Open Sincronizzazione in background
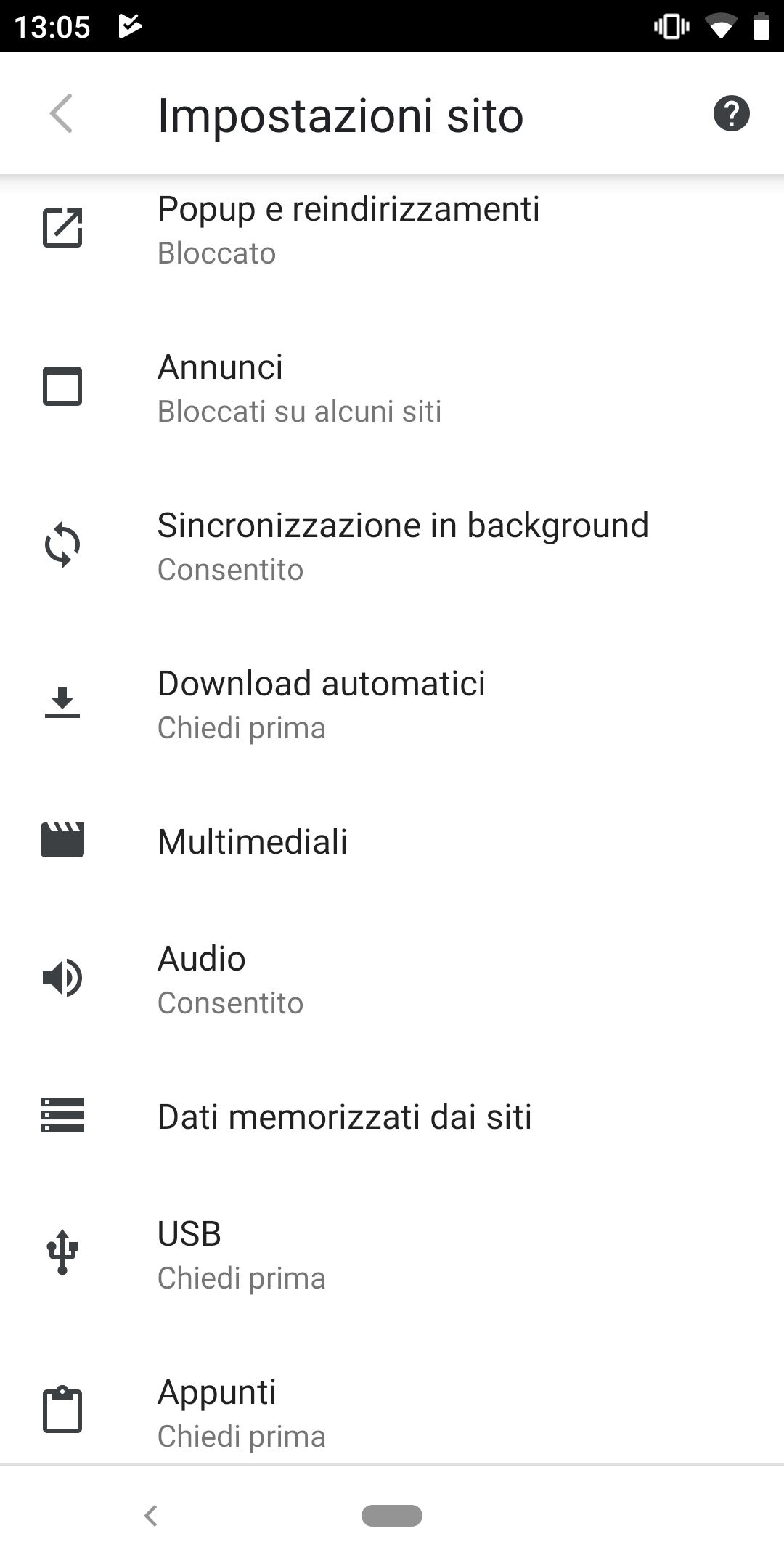 tap(392, 547)
